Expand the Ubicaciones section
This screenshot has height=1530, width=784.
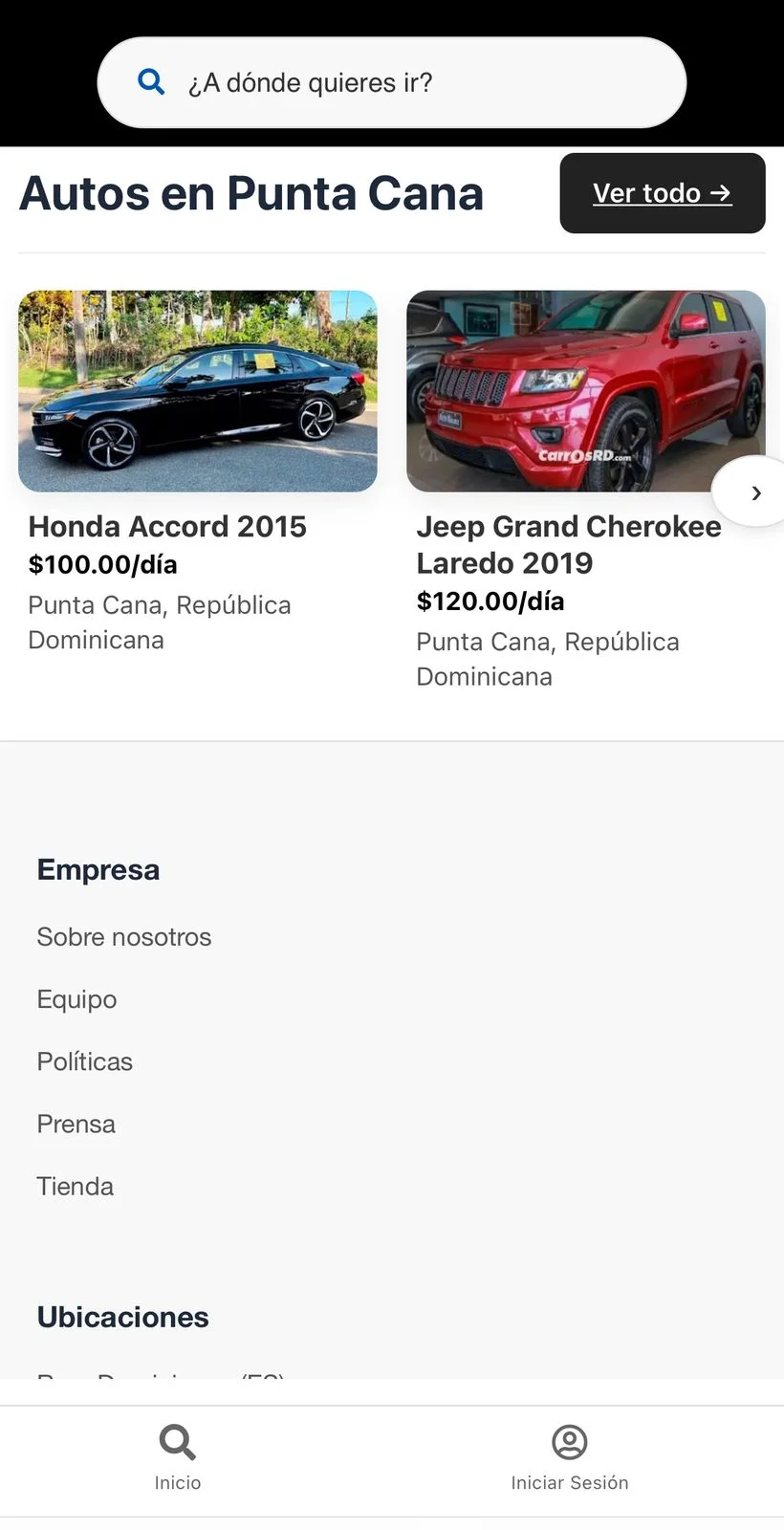tap(122, 1317)
